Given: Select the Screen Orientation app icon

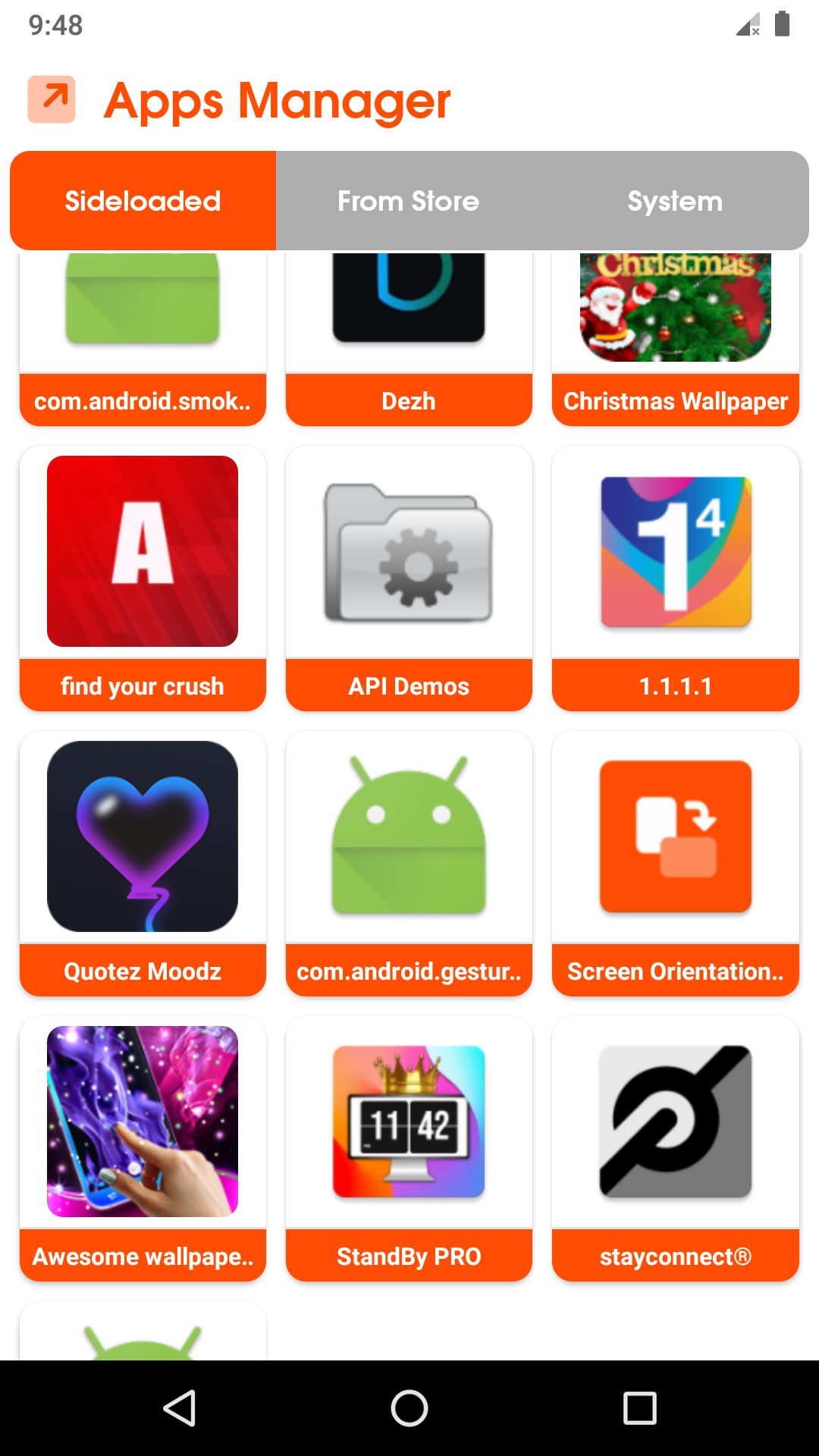Looking at the screenshot, I should coord(675,836).
